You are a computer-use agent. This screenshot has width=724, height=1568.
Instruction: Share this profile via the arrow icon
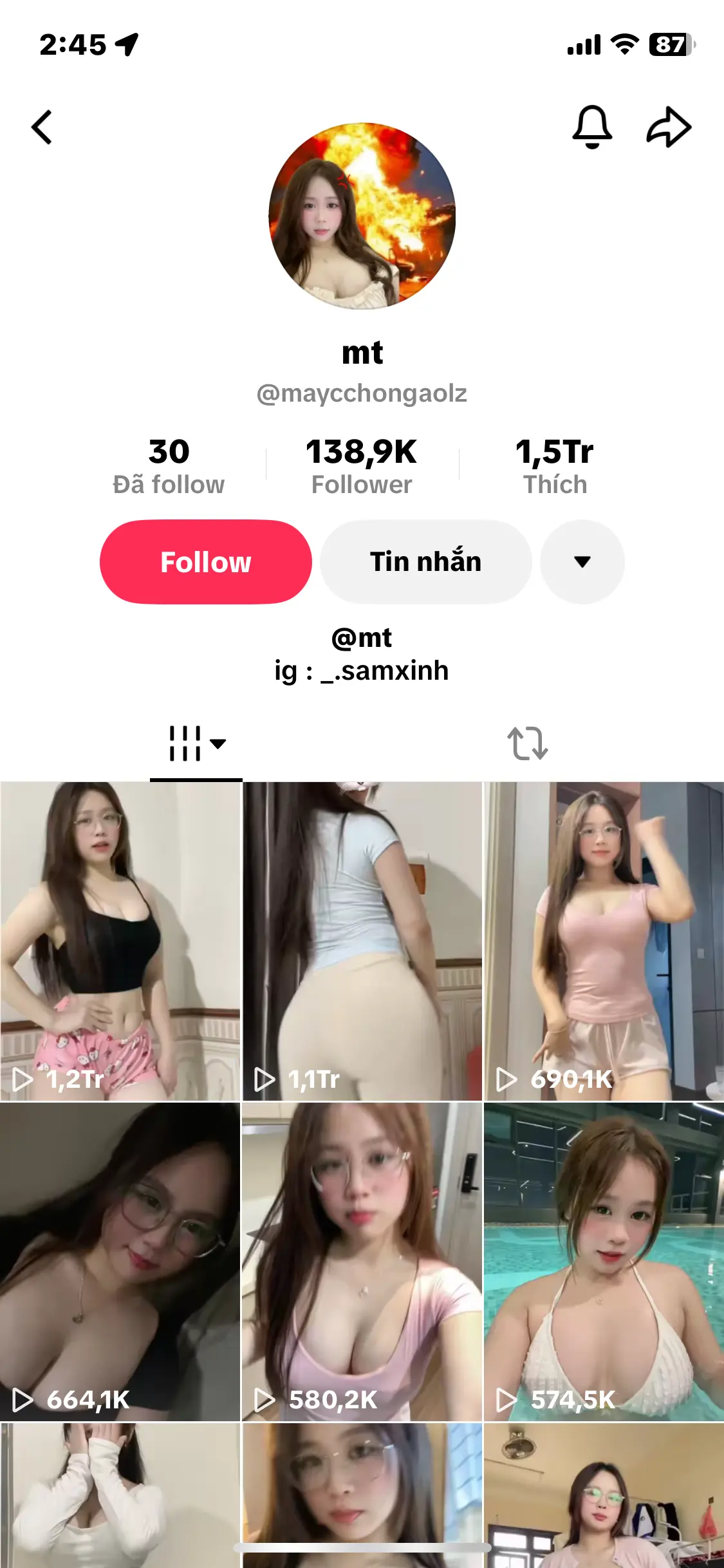[669, 127]
